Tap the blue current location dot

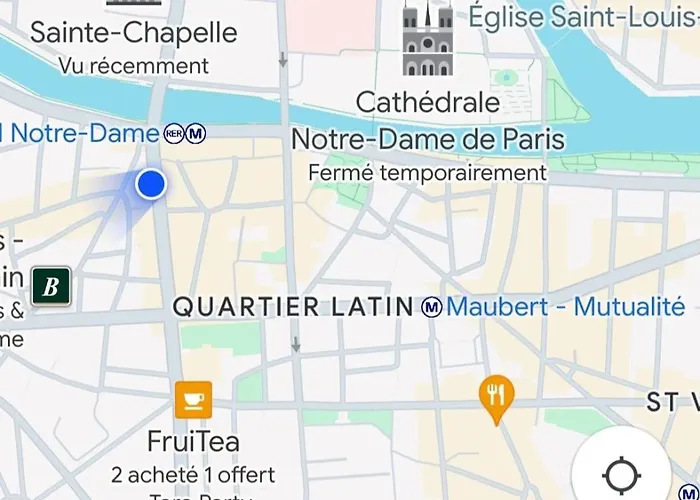click(150, 184)
